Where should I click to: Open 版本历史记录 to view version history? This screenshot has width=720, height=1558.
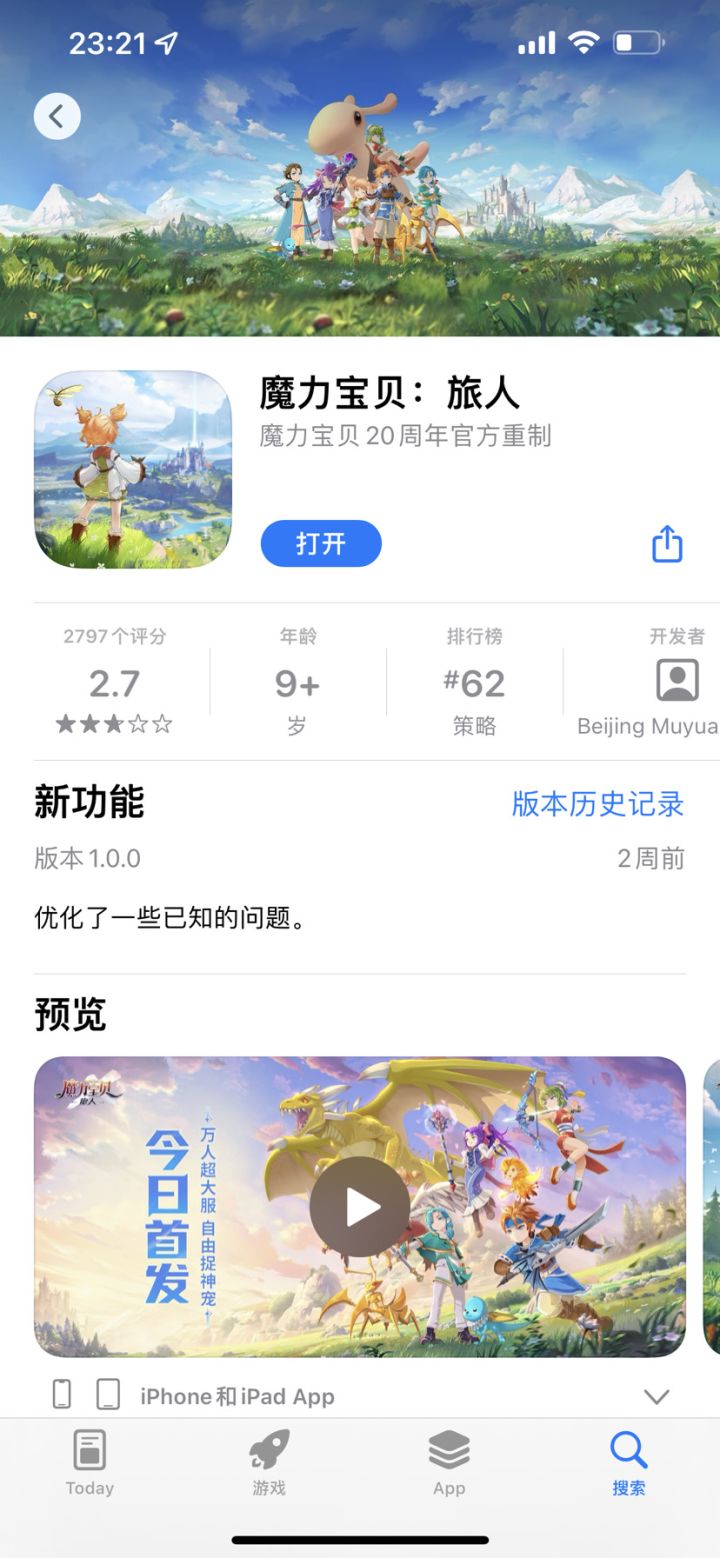pos(596,804)
